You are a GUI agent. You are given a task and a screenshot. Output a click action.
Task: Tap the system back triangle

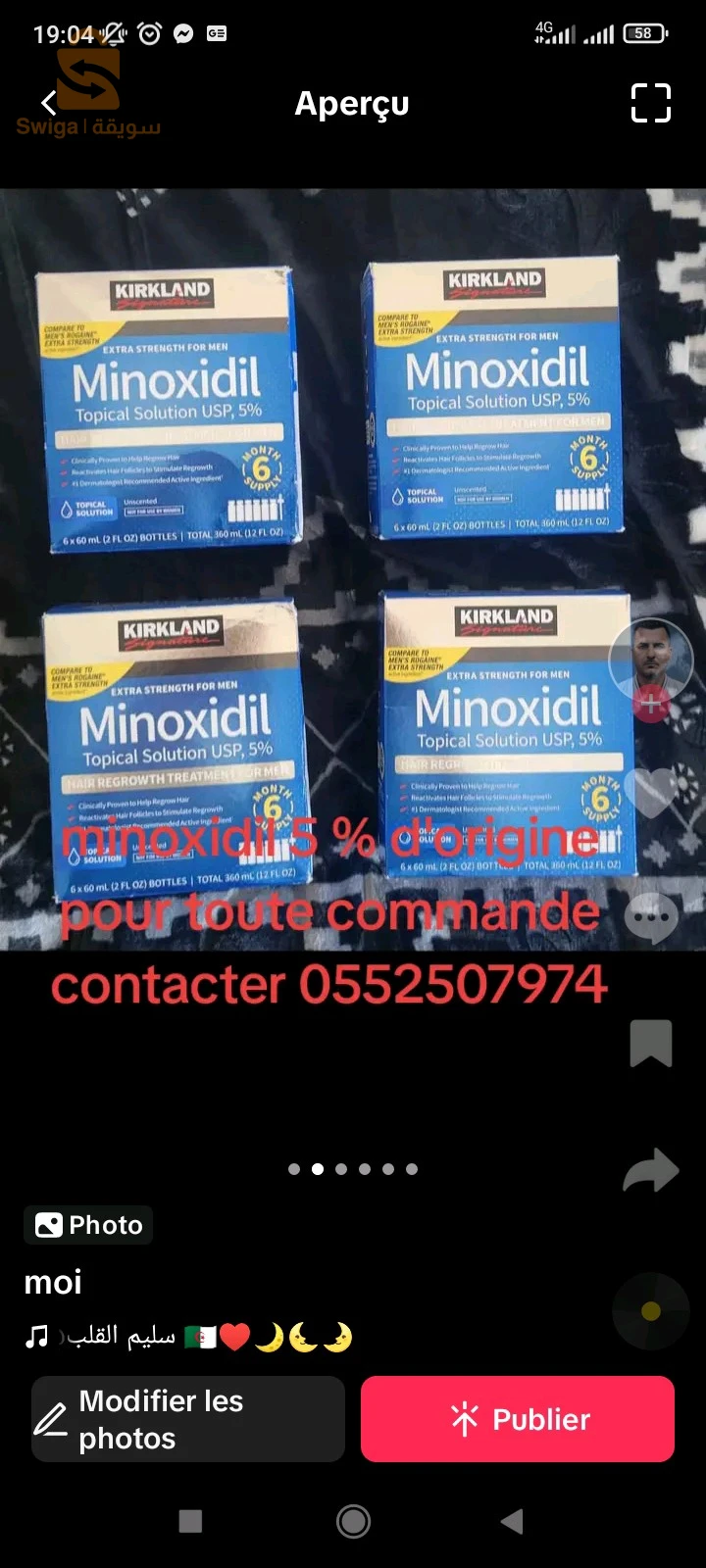pyautogui.click(x=512, y=1521)
